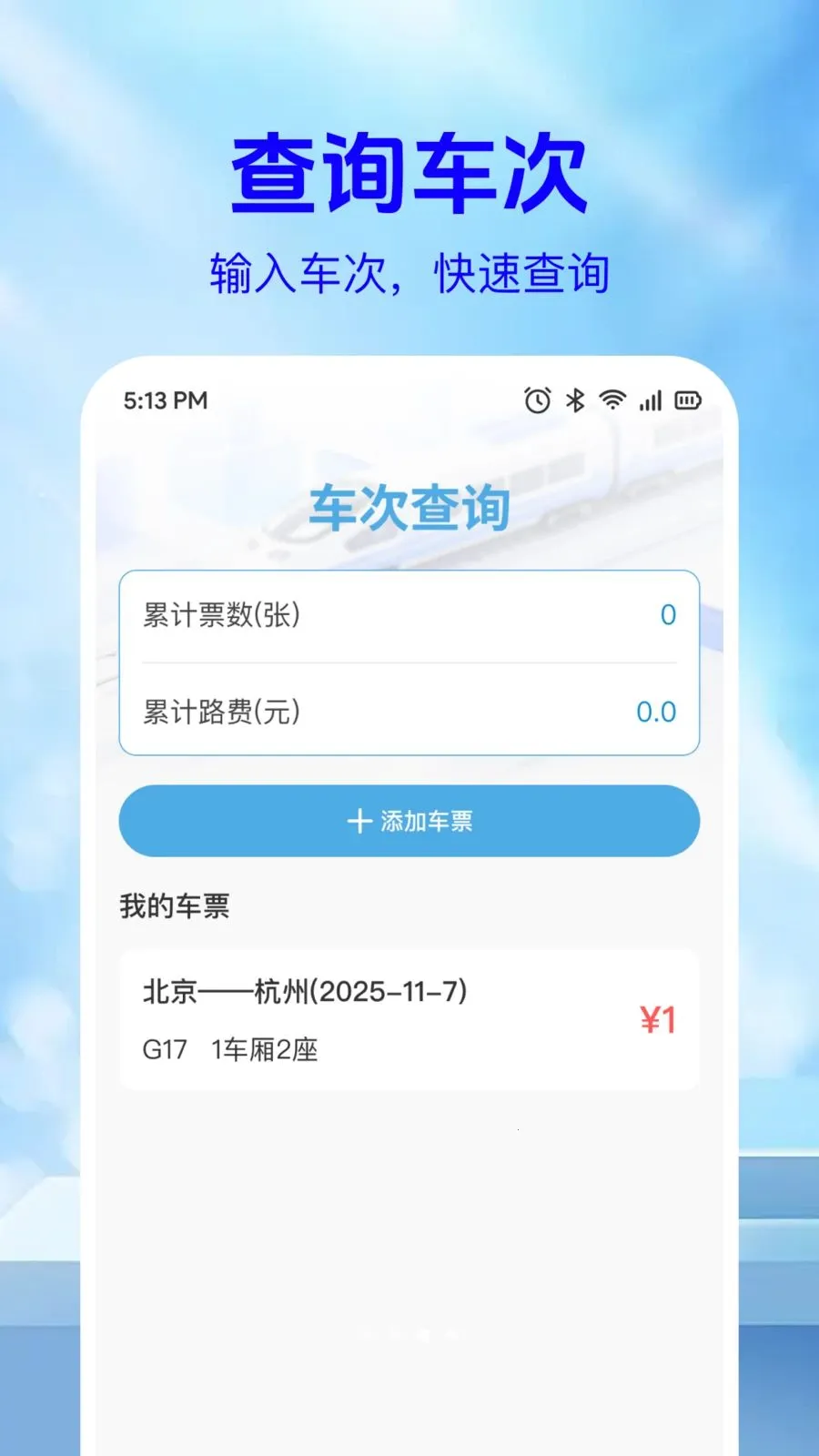Select the 查询车次 title banner
This screenshot has width=819, height=1456.
(x=409, y=171)
